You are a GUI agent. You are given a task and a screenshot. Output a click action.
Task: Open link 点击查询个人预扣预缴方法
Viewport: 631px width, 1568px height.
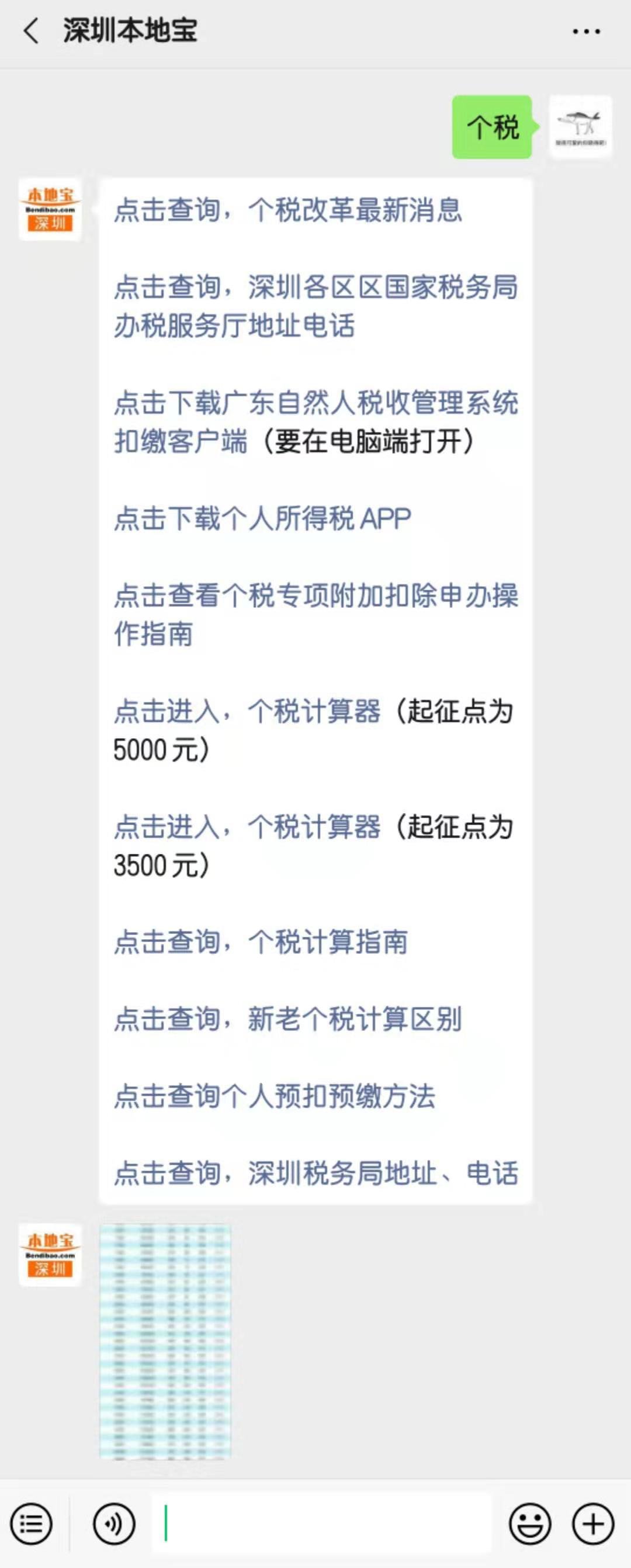275,1096
